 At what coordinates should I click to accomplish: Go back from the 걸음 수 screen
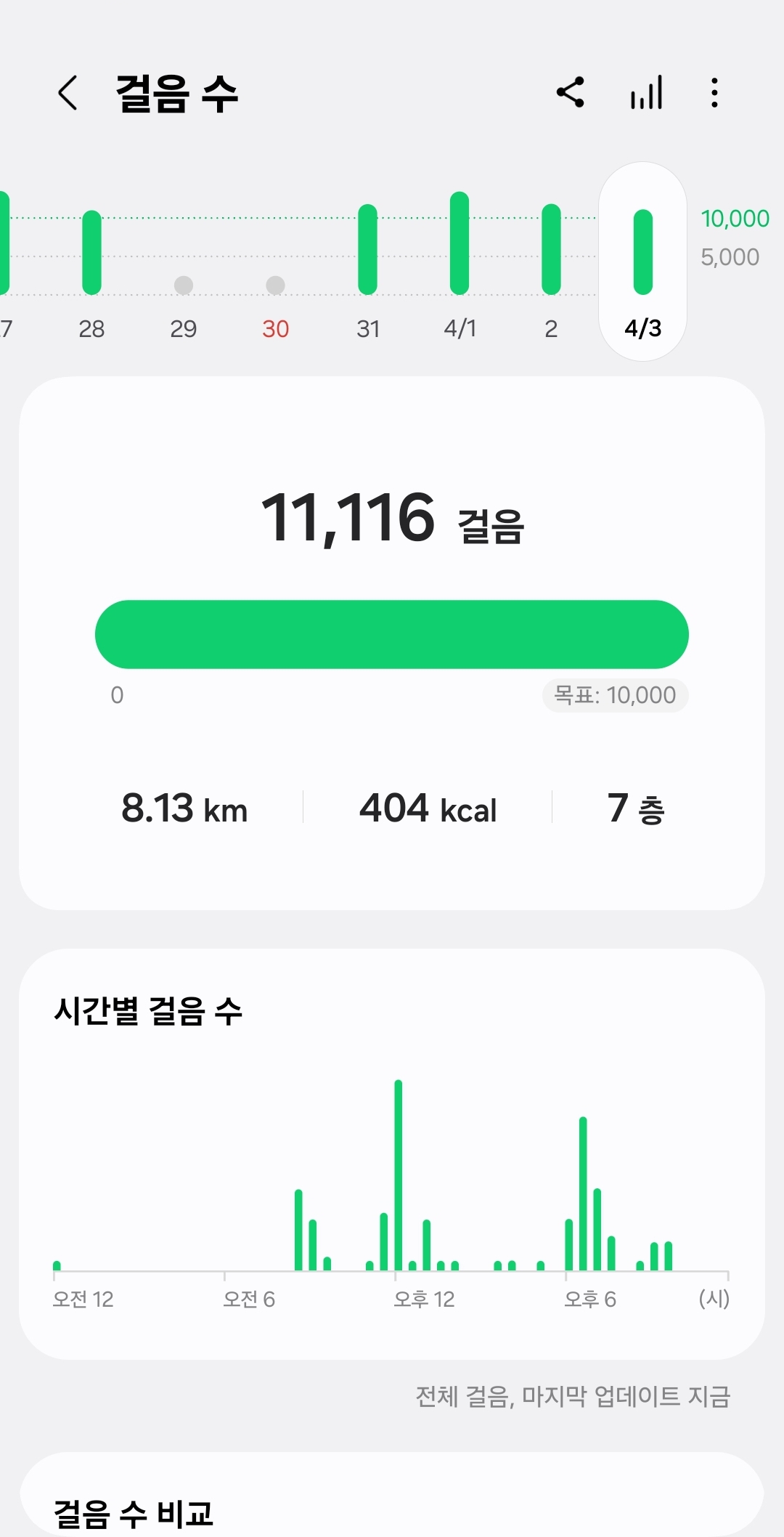click(68, 93)
